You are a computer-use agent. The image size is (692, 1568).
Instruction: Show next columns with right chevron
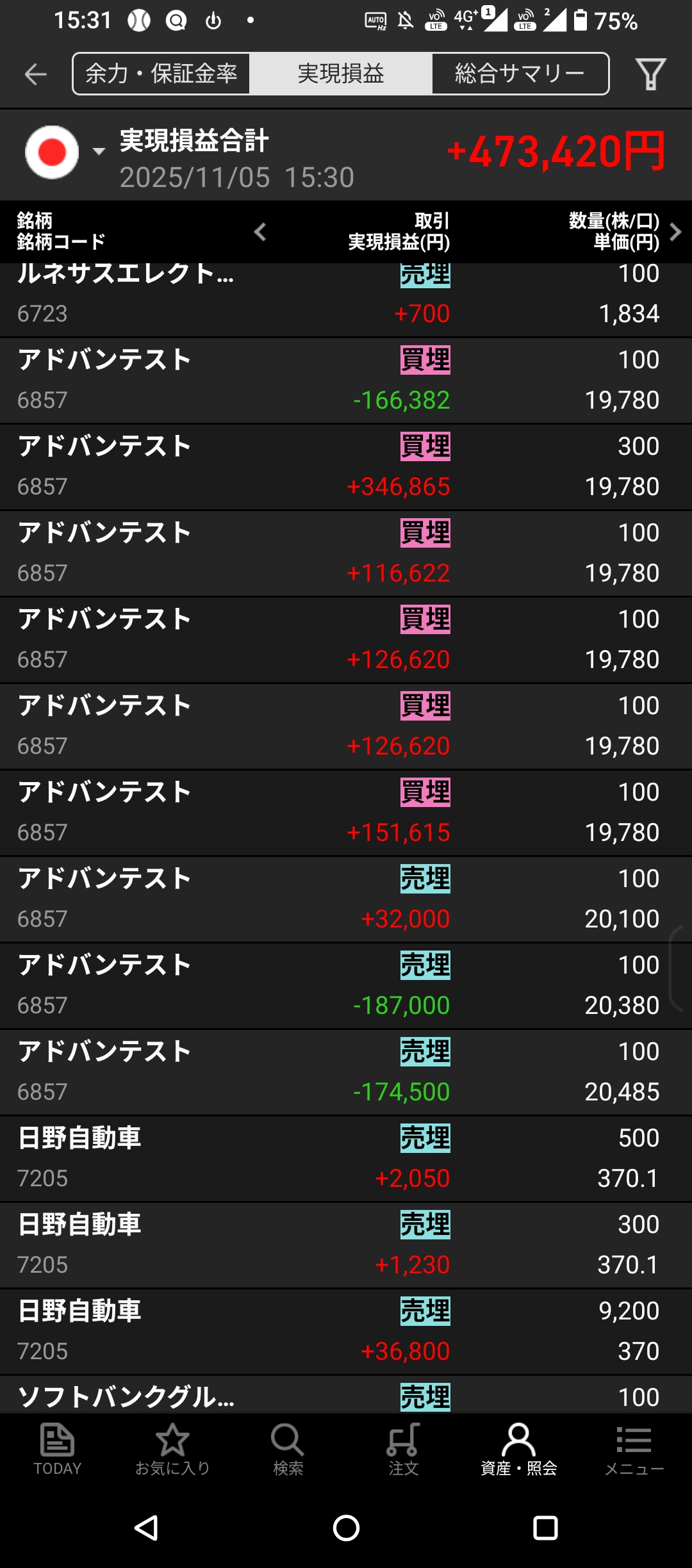coord(675,232)
